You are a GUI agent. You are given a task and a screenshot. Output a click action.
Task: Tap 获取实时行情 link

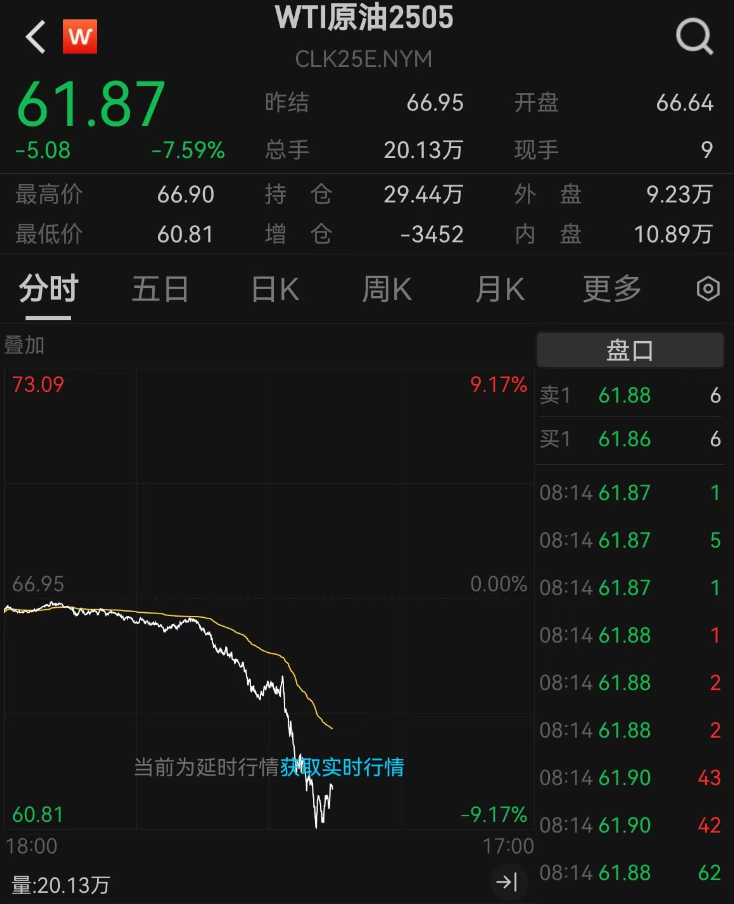(342, 768)
